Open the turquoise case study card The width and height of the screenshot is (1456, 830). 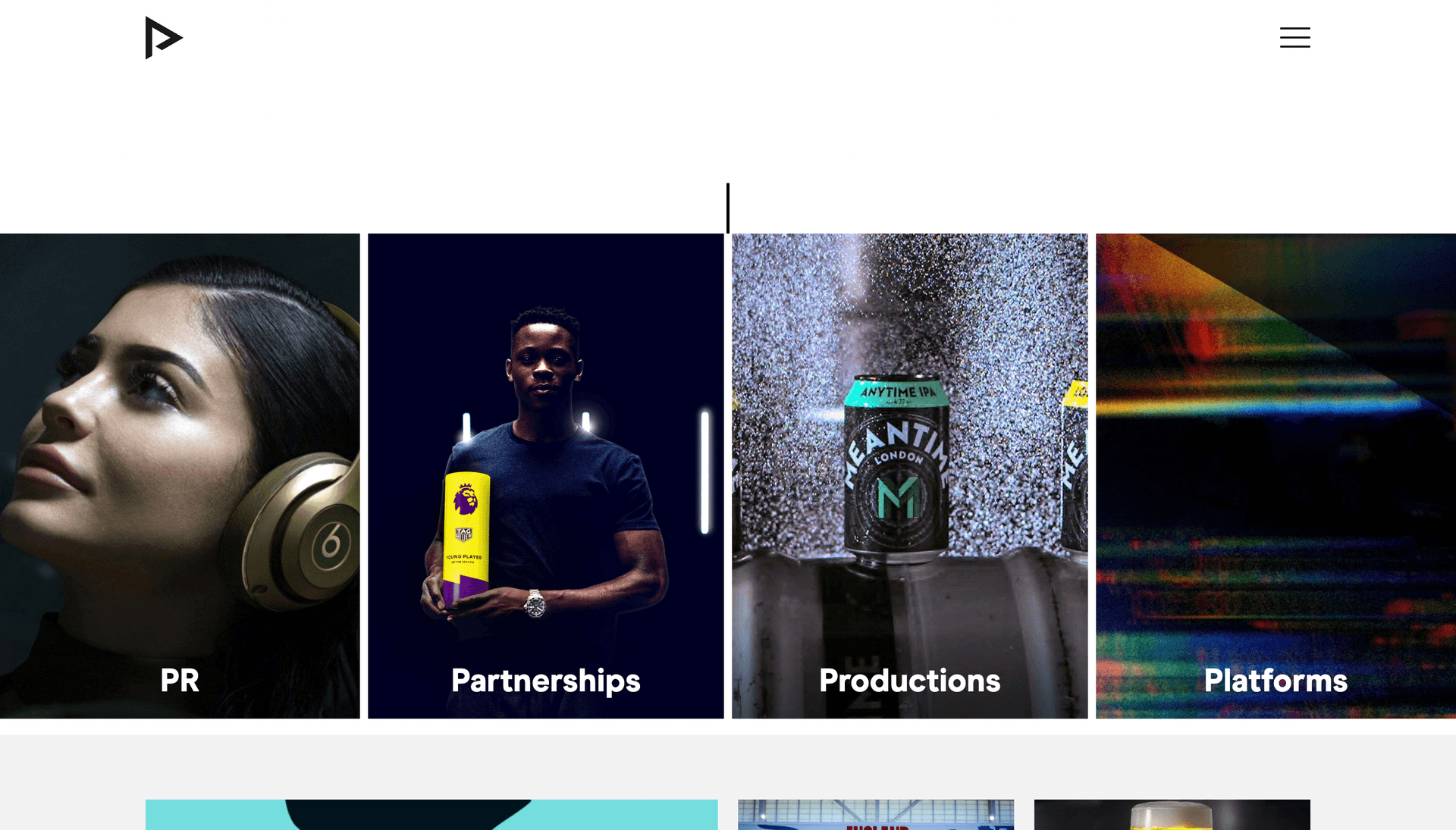[x=431, y=814]
